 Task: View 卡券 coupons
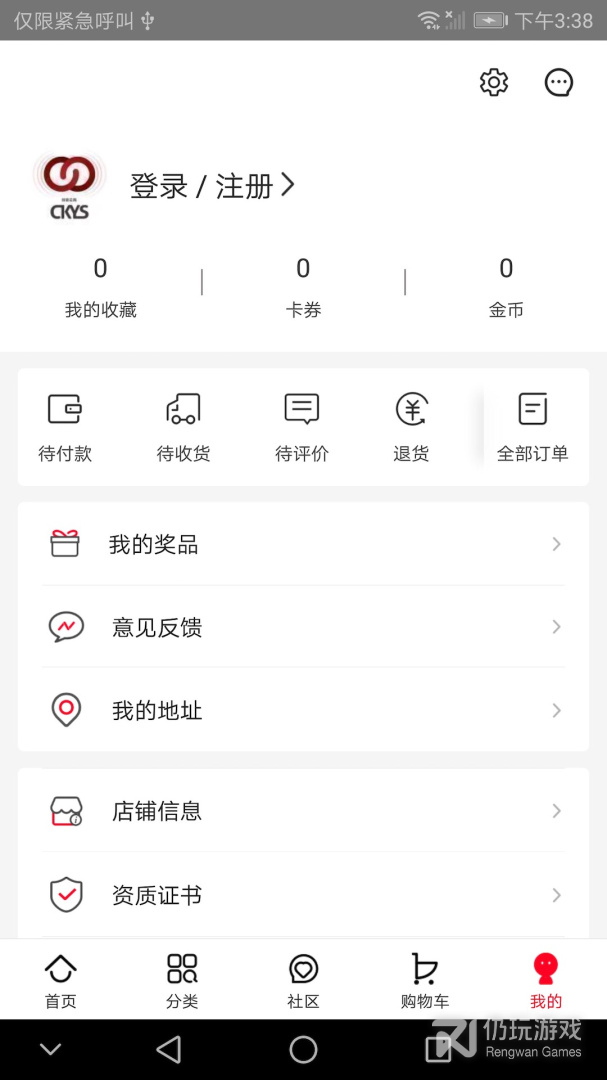pos(303,288)
